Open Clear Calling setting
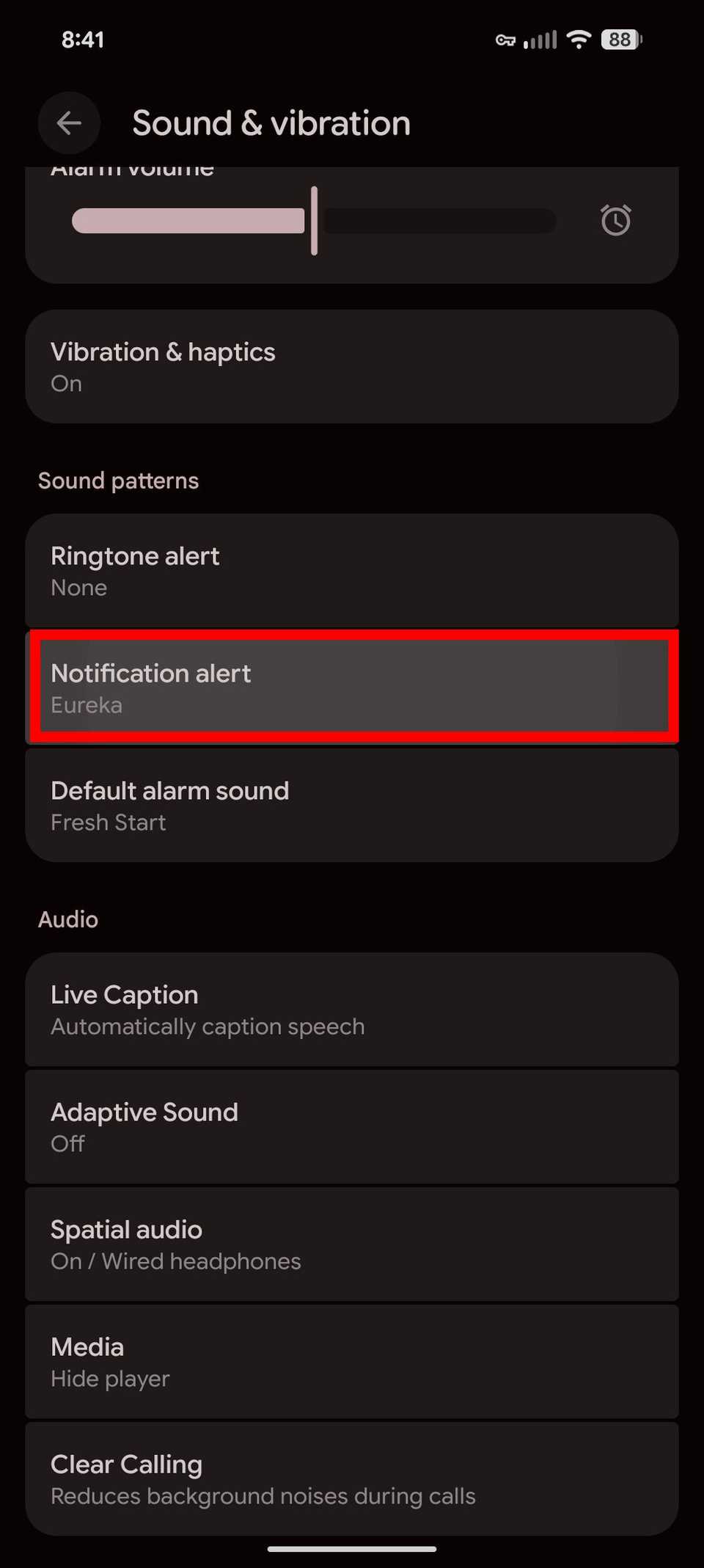Viewport: 704px width, 1568px height. 352,1479
